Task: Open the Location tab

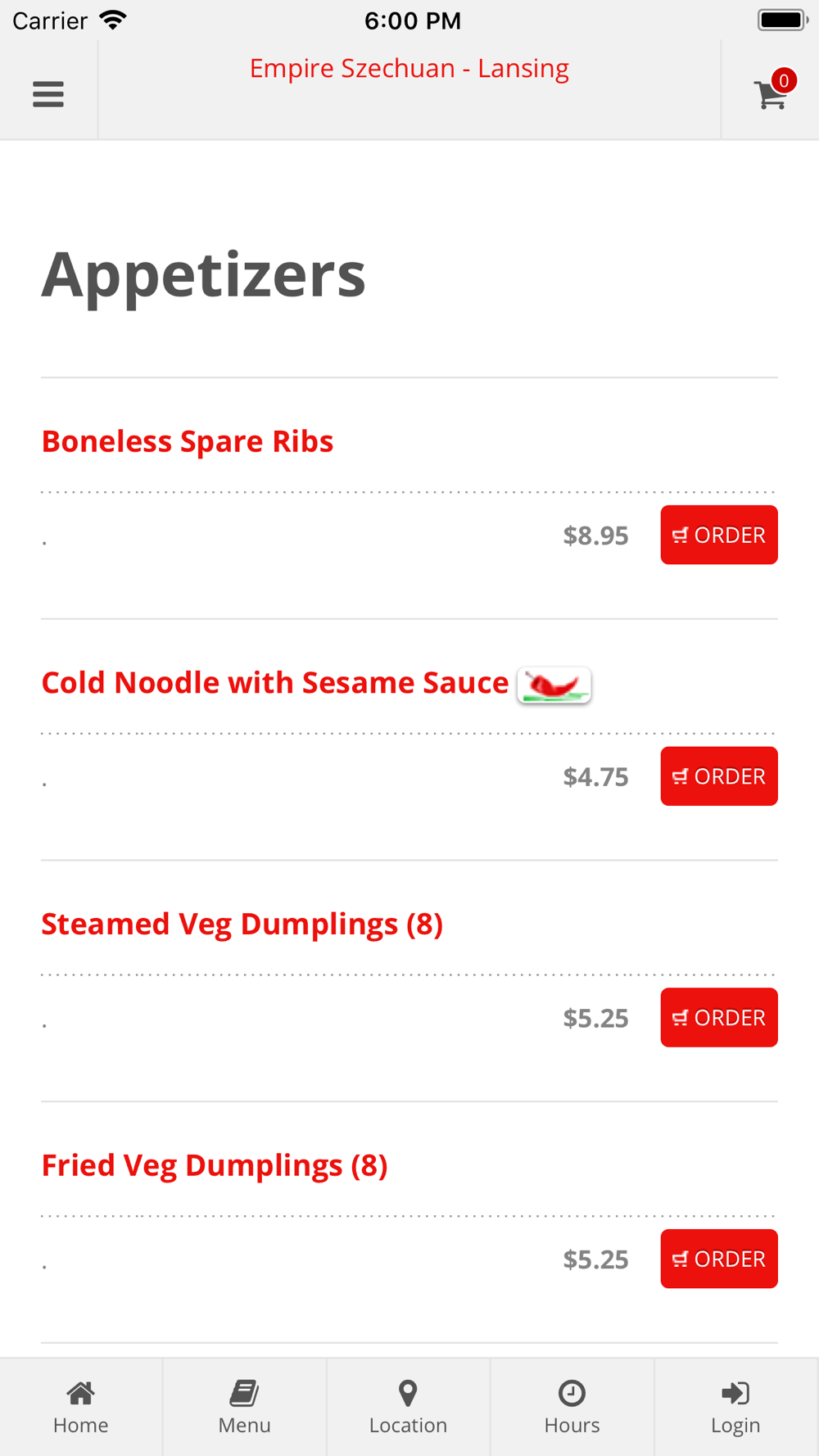Action: pyautogui.click(x=409, y=1408)
